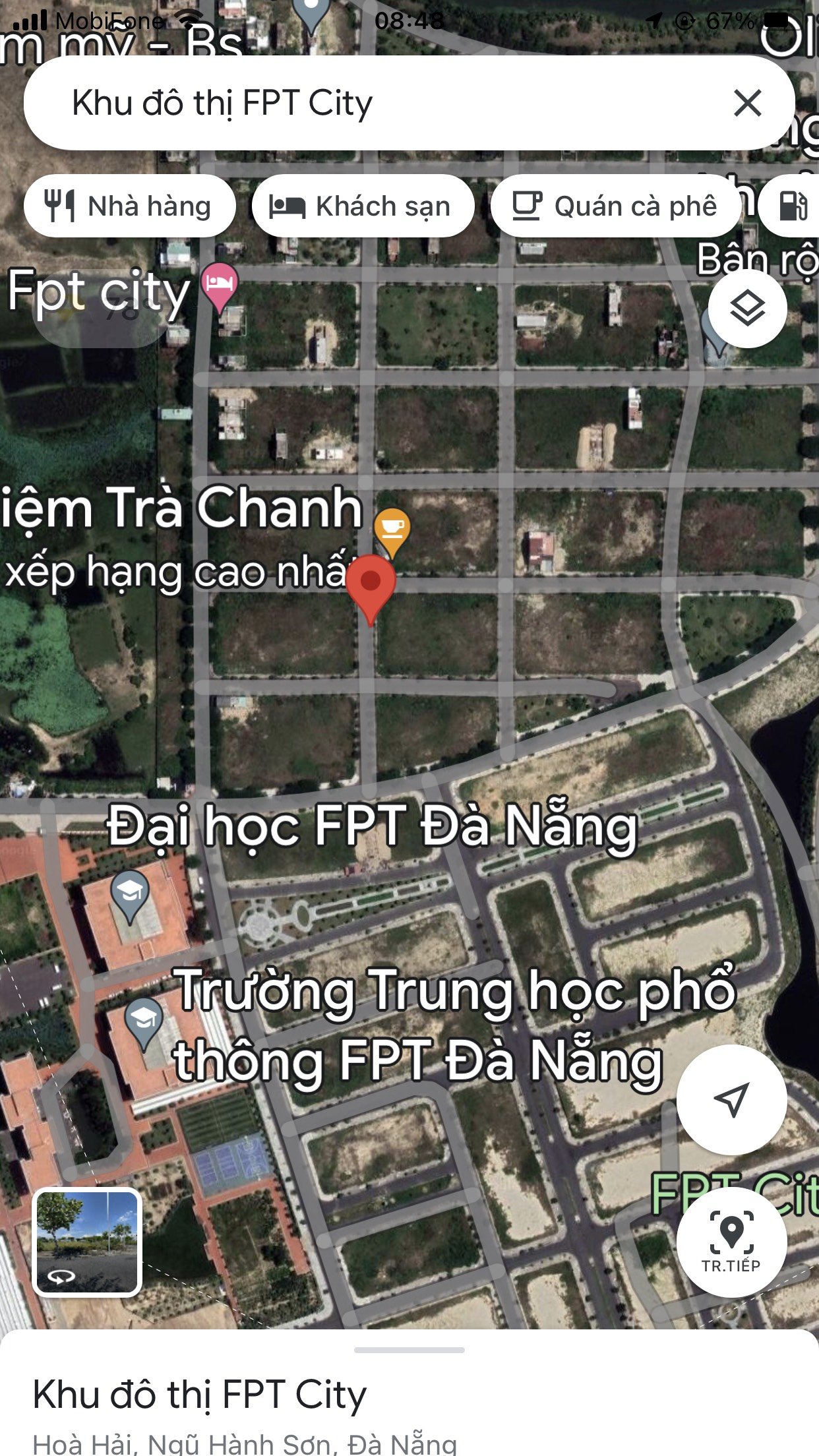Open Trường Trung học phổ thông FPT marker
Screen dimensions: 819x1456
144,1021
